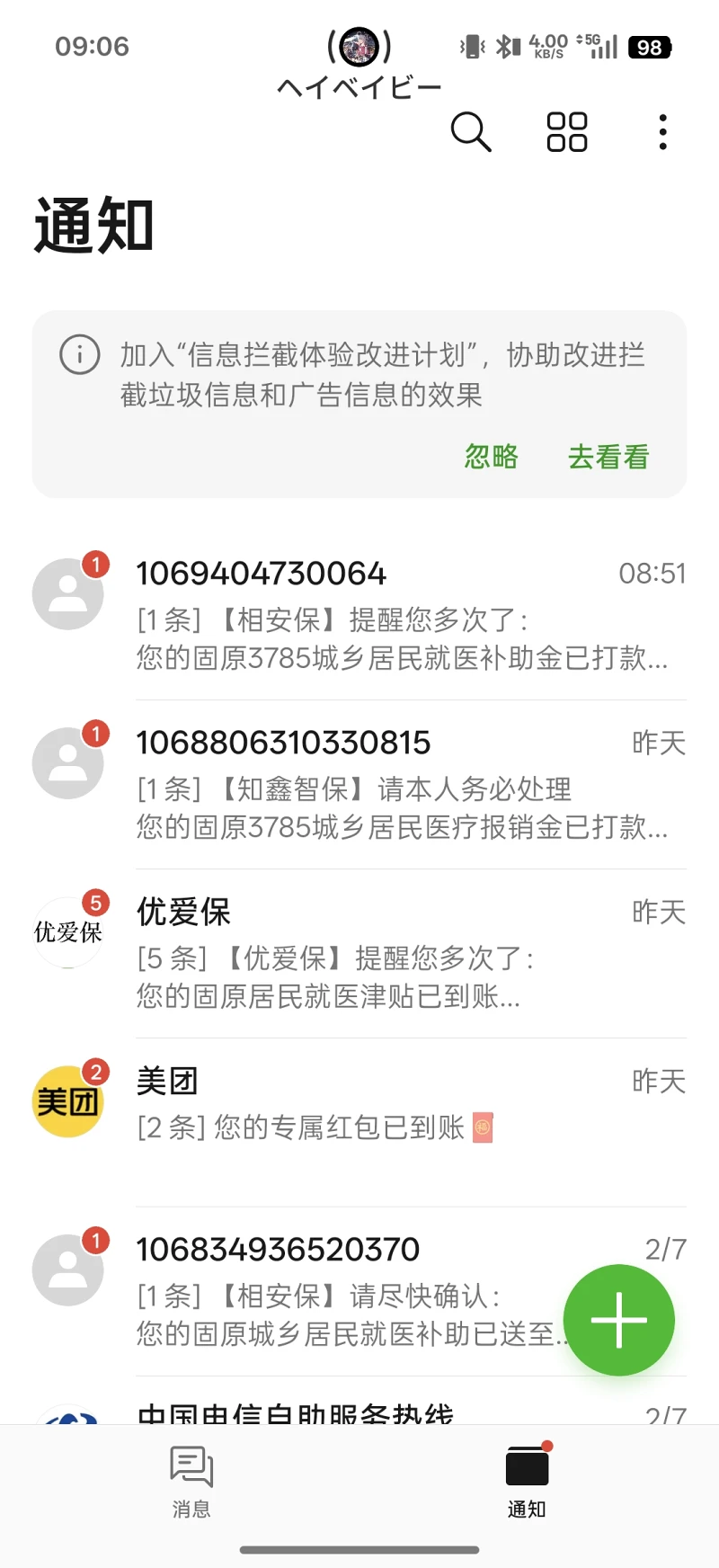Tap the four-squares grid icon
The height and width of the screenshot is (1568, 719).
point(567,132)
